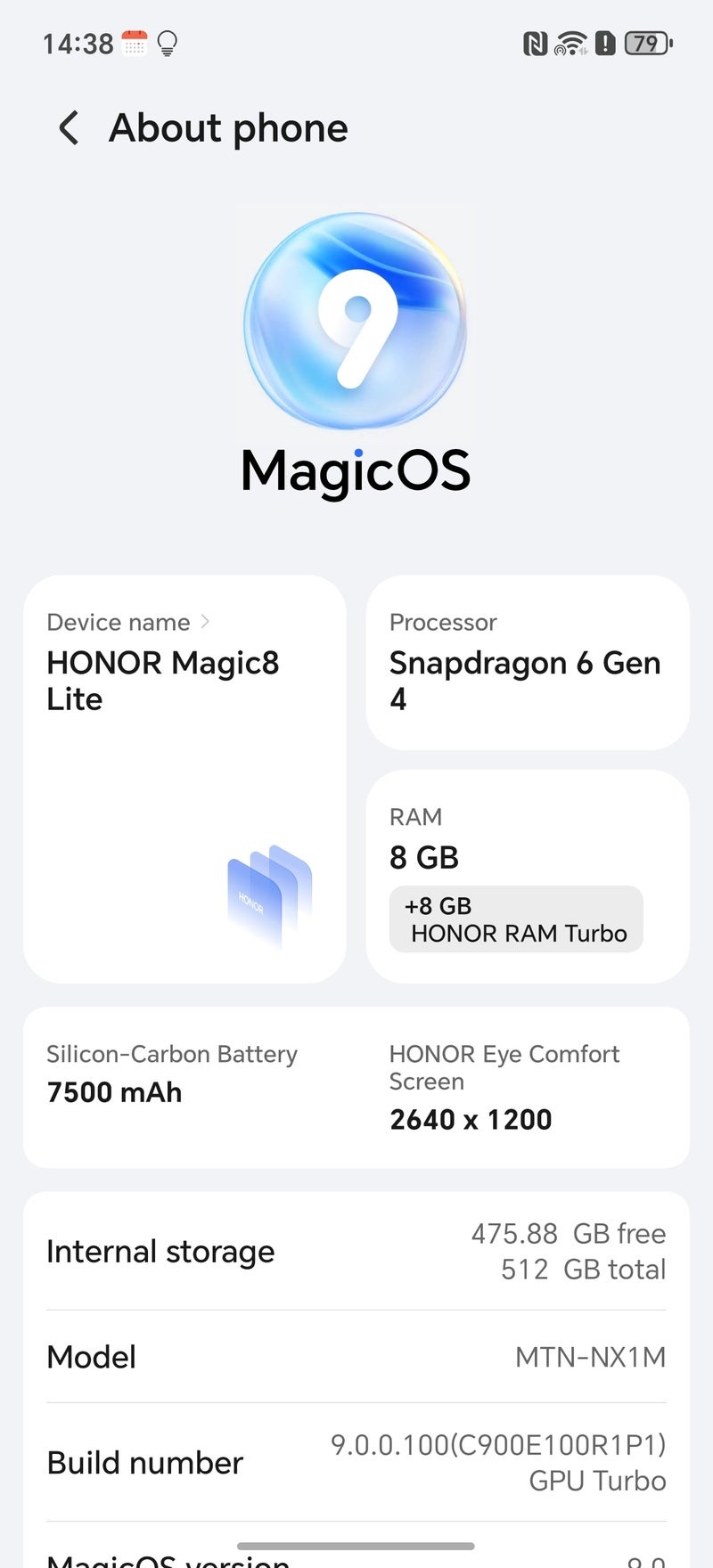
Task: Navigate back from About phone
Action: (68, 127)
